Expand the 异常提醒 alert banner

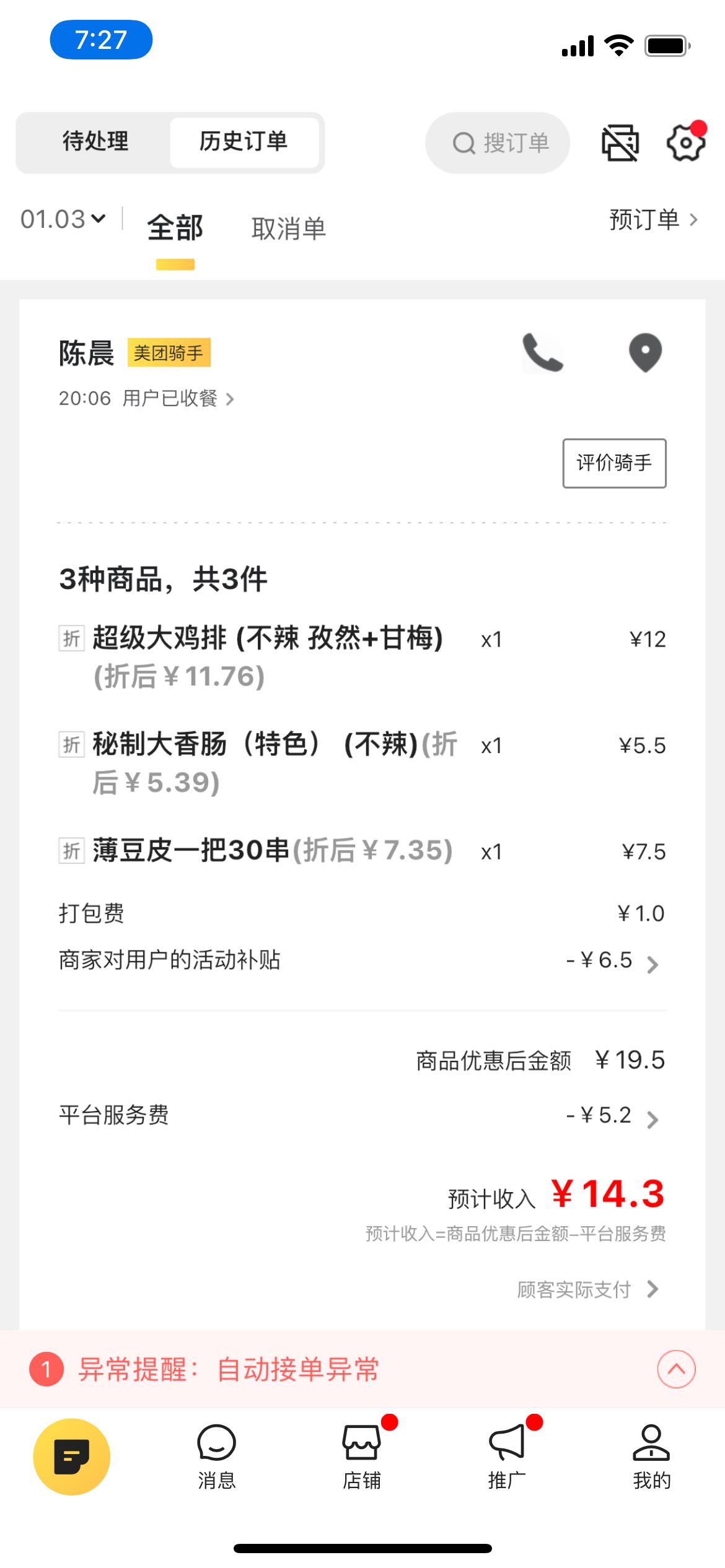click(x=676, y=1369)
